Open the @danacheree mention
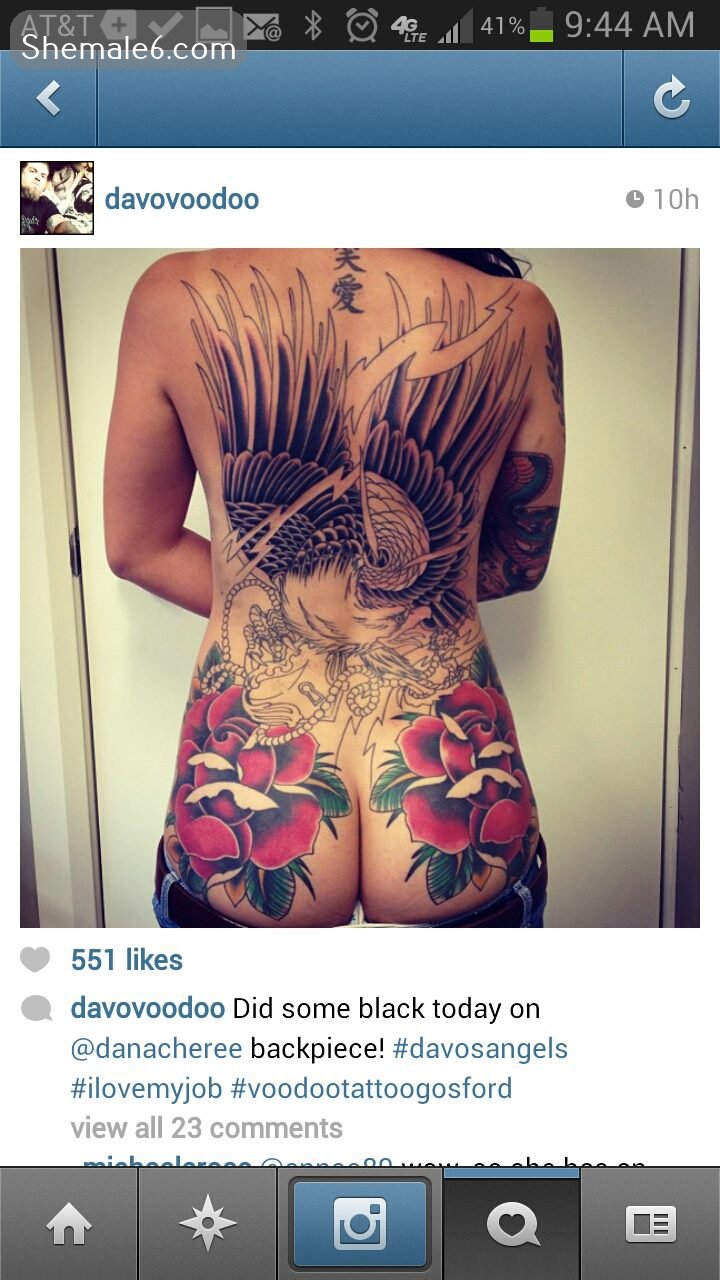This screenshot has width=720, height=1280. point(157,1048)
